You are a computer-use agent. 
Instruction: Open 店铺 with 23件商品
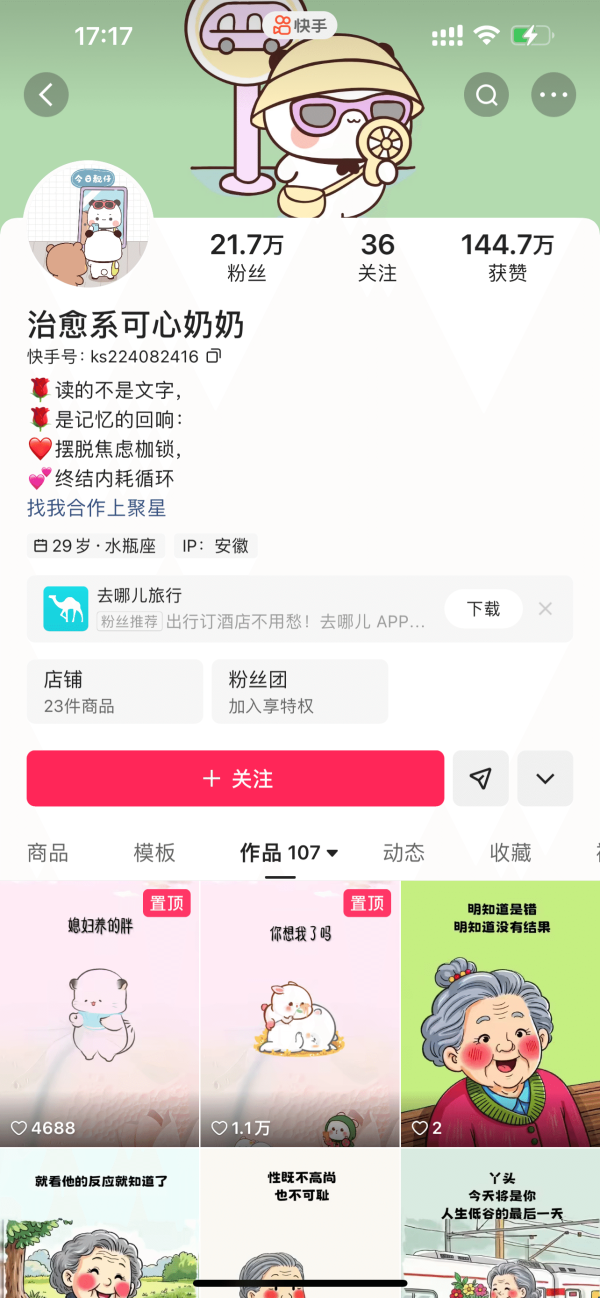tap(114, 691)
